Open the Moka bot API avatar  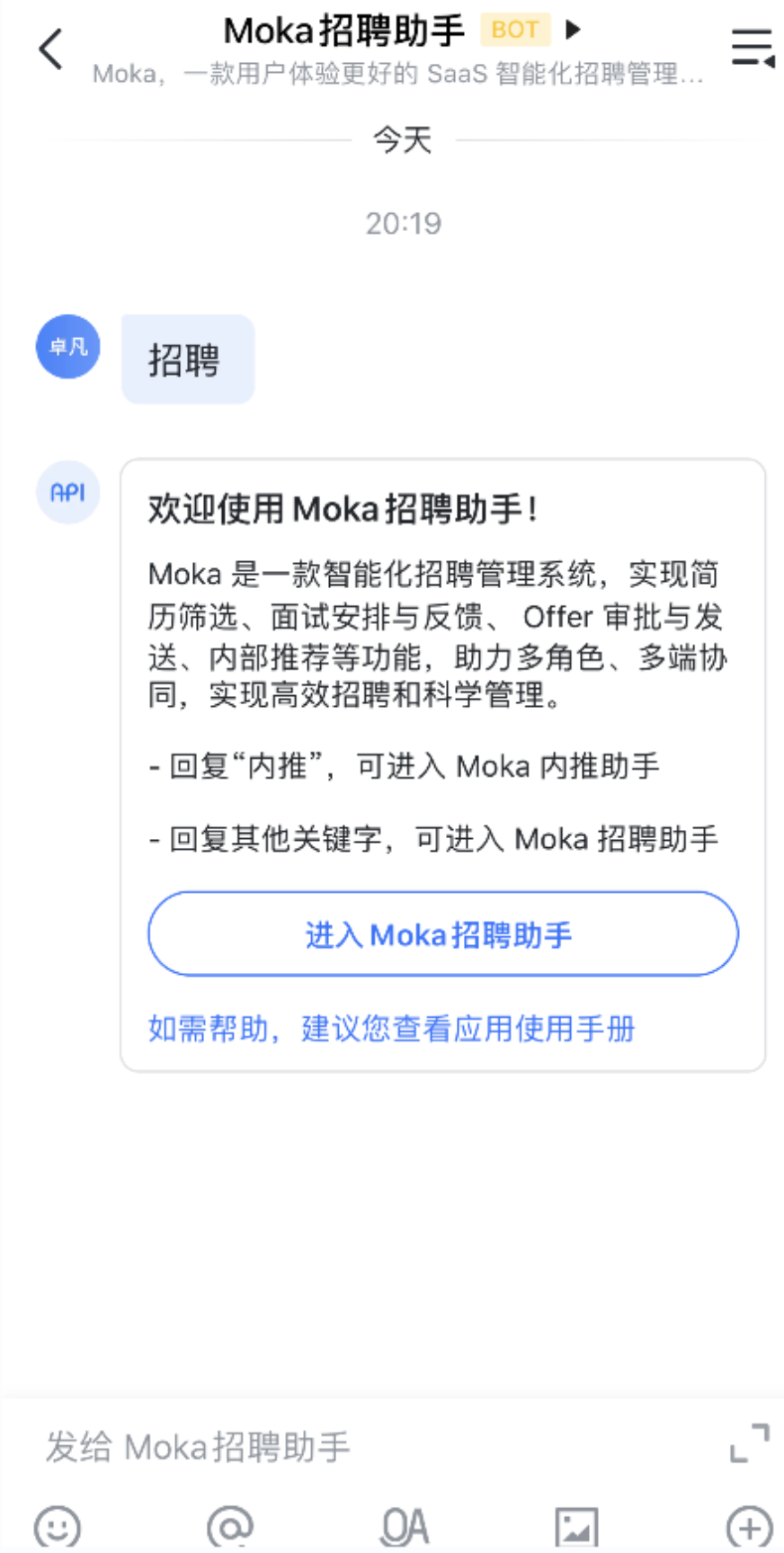point(68,492)
